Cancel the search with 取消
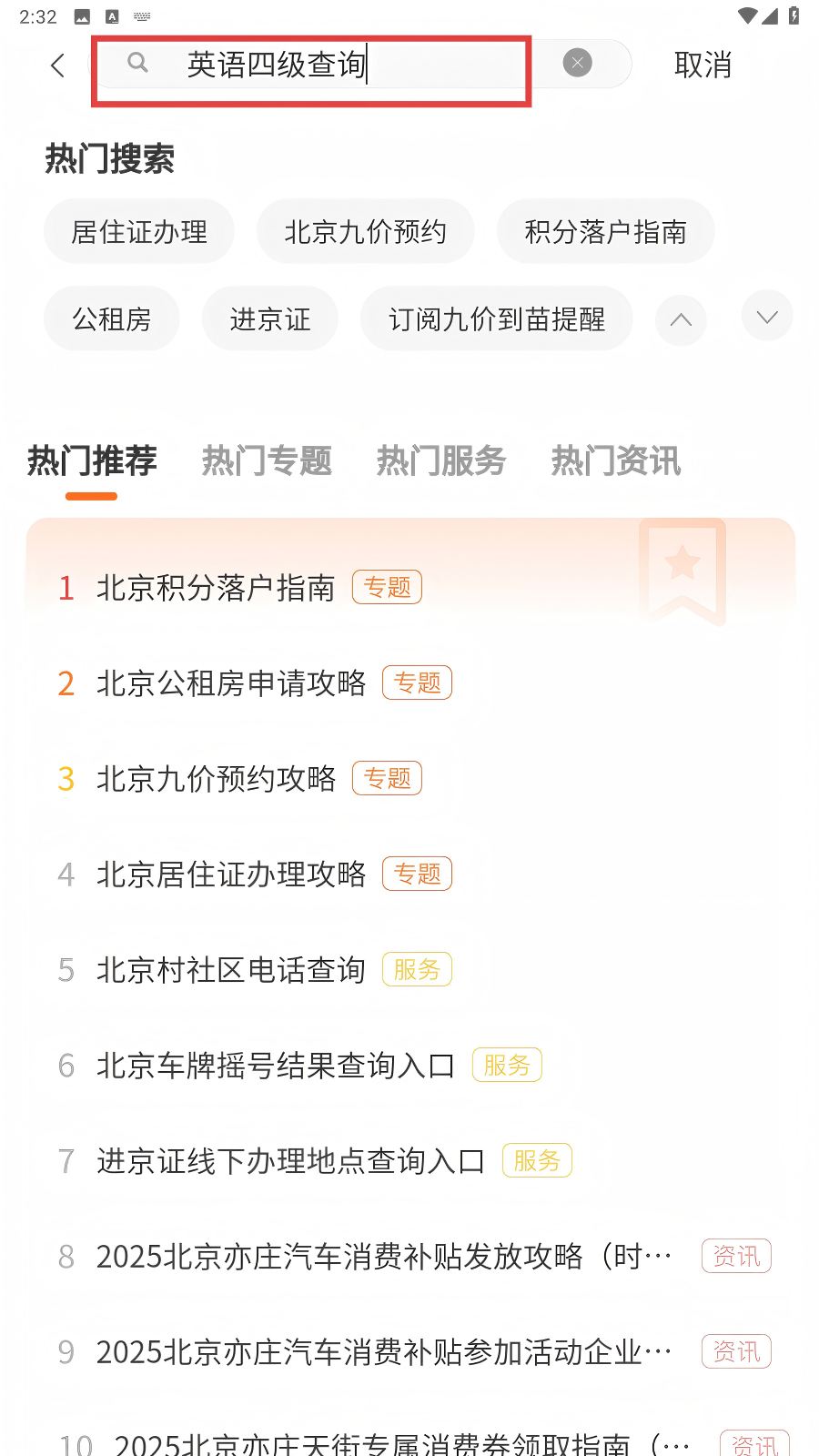Screen dimensions: 819x1456 pyautogui.click(x=703, y=65)
